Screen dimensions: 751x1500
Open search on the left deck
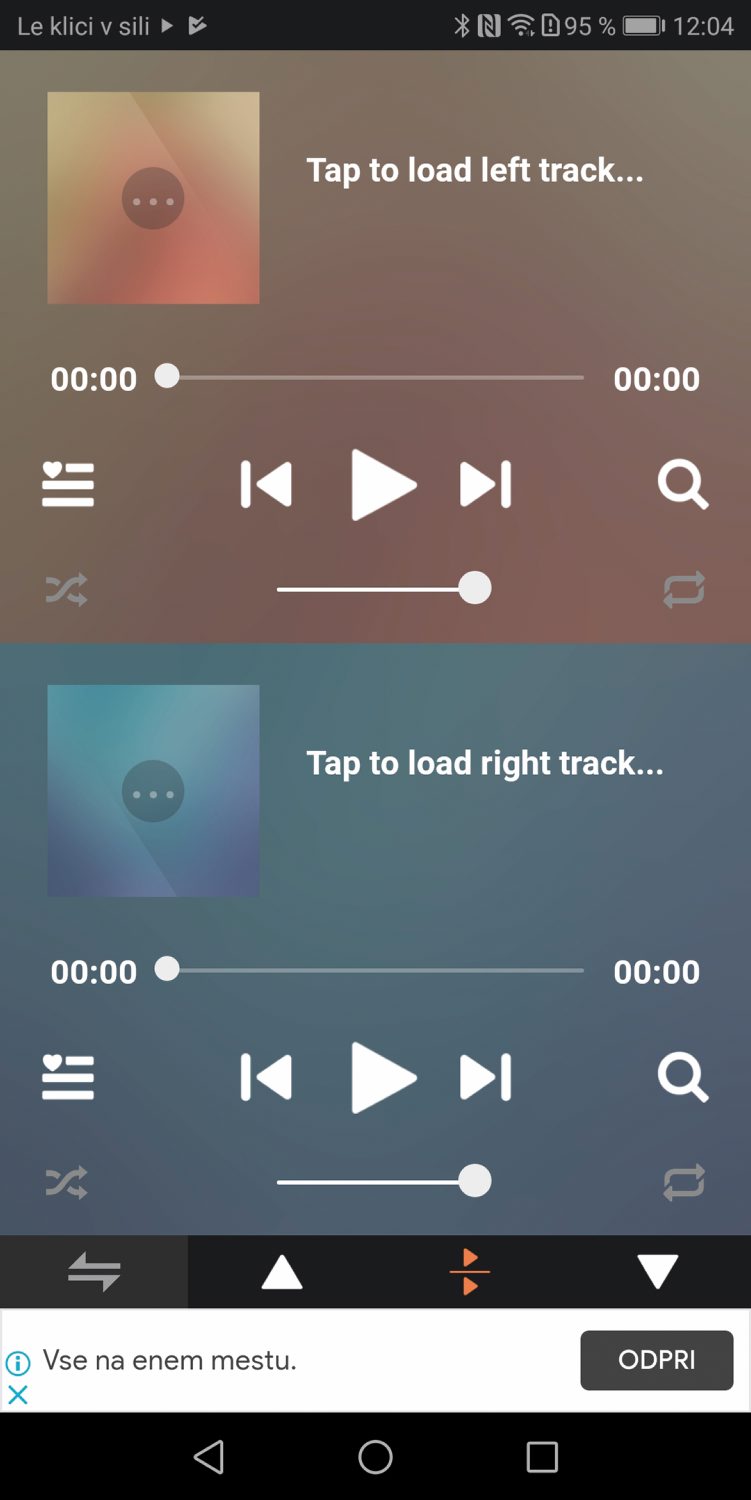683,485
